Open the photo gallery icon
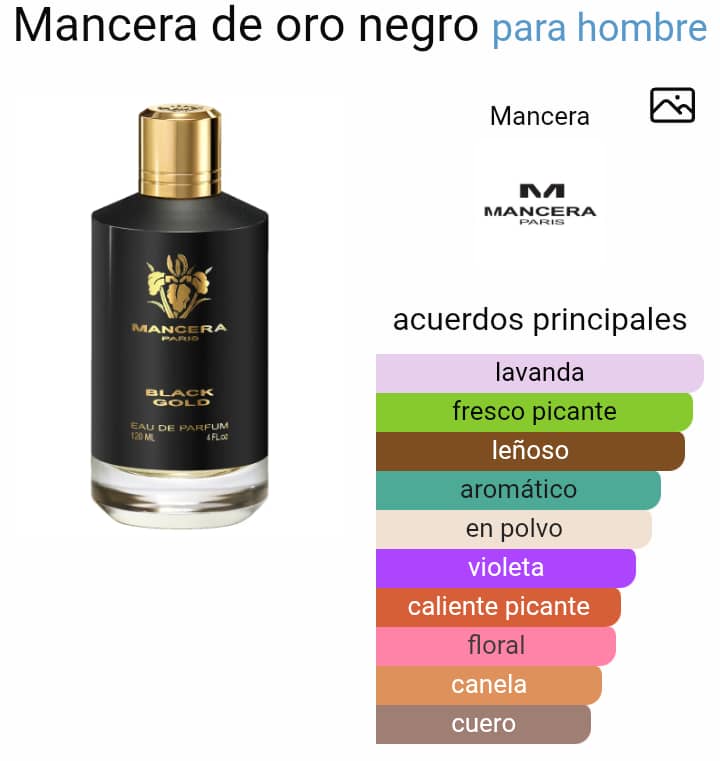720x761 pixels. (672, 105)
